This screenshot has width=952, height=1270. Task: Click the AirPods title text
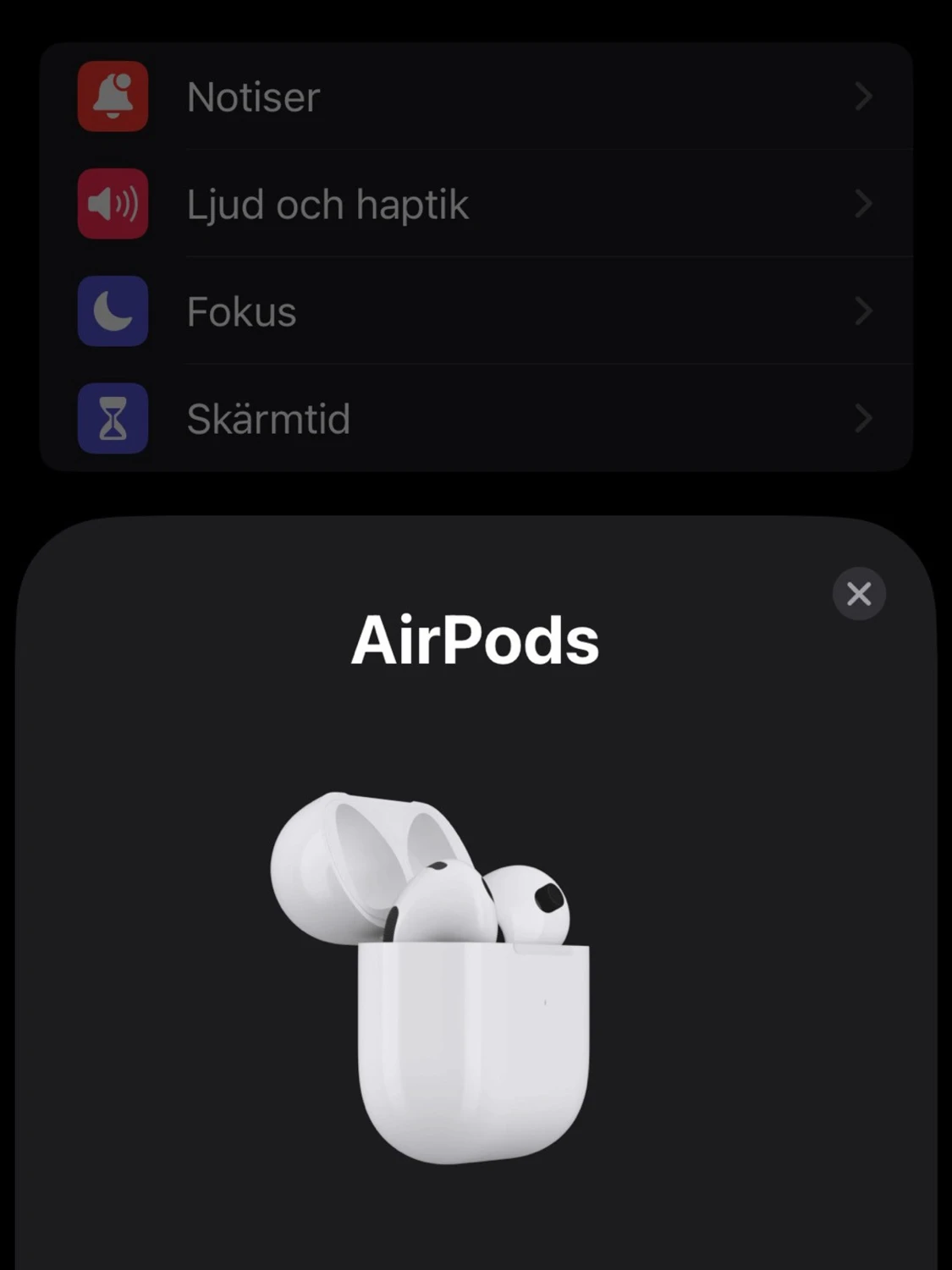click(x=476, y=640)
